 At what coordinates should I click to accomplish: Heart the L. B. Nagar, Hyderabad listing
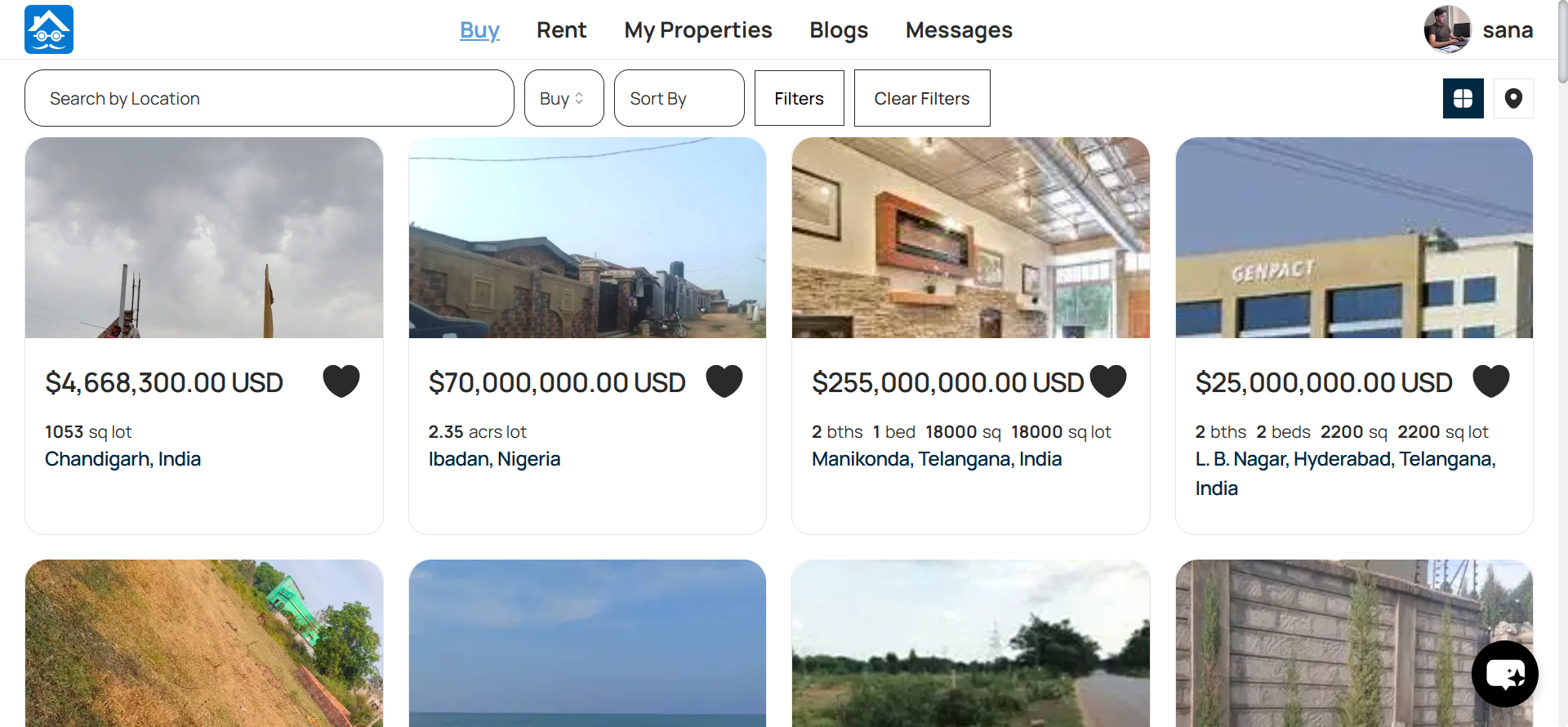coord(1491,381)
